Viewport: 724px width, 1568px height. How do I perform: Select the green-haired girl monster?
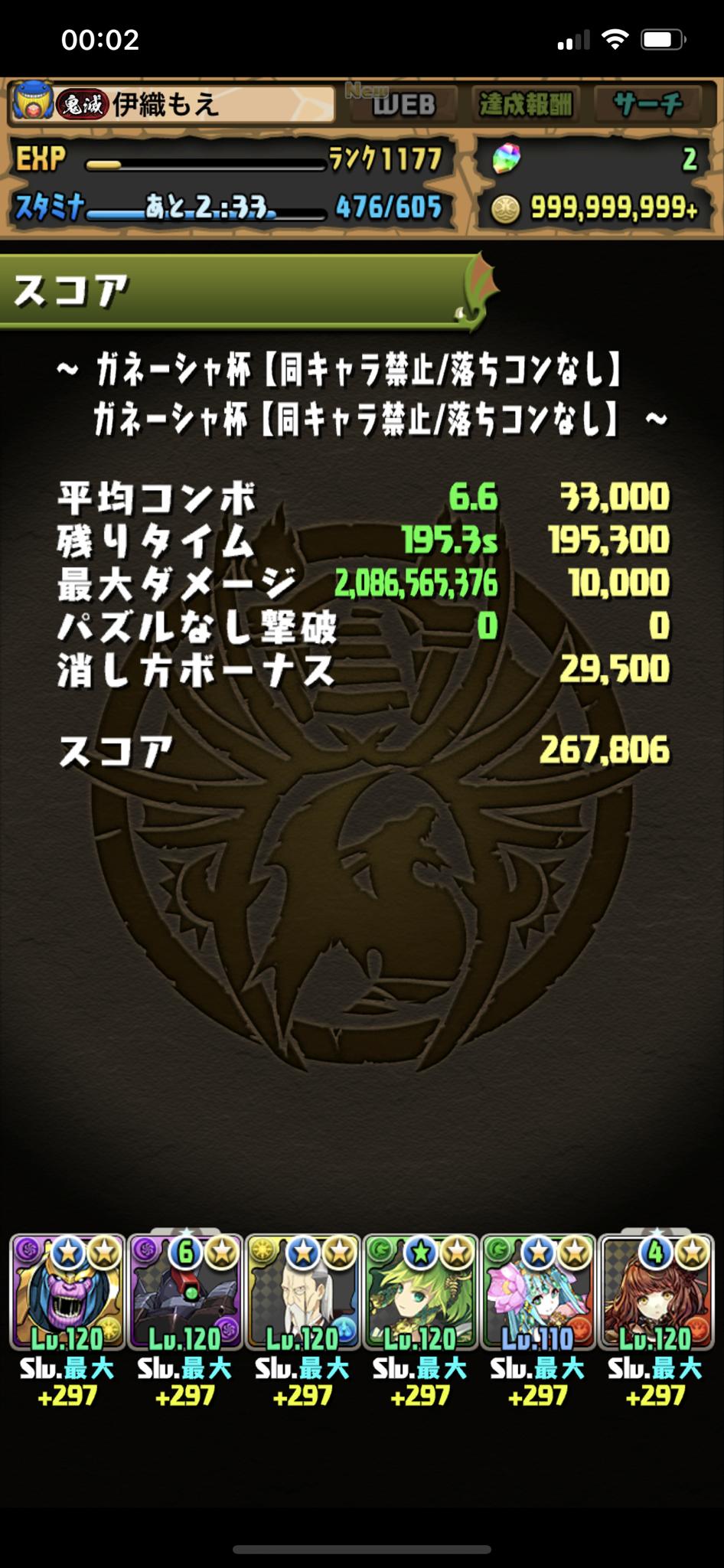click(x=420, y=1292)
